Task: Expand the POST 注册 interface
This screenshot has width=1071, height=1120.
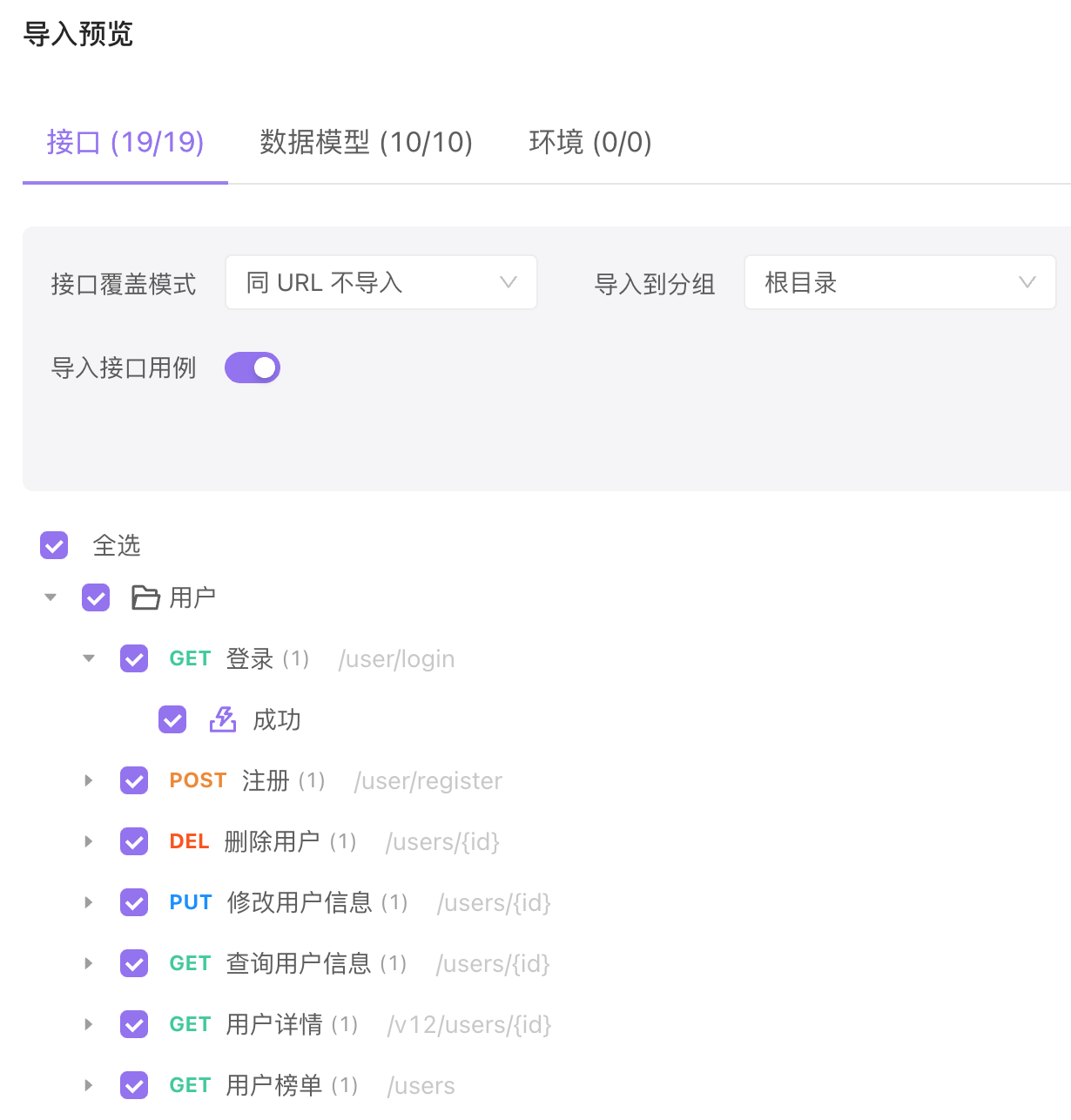Action: (89, 780)
